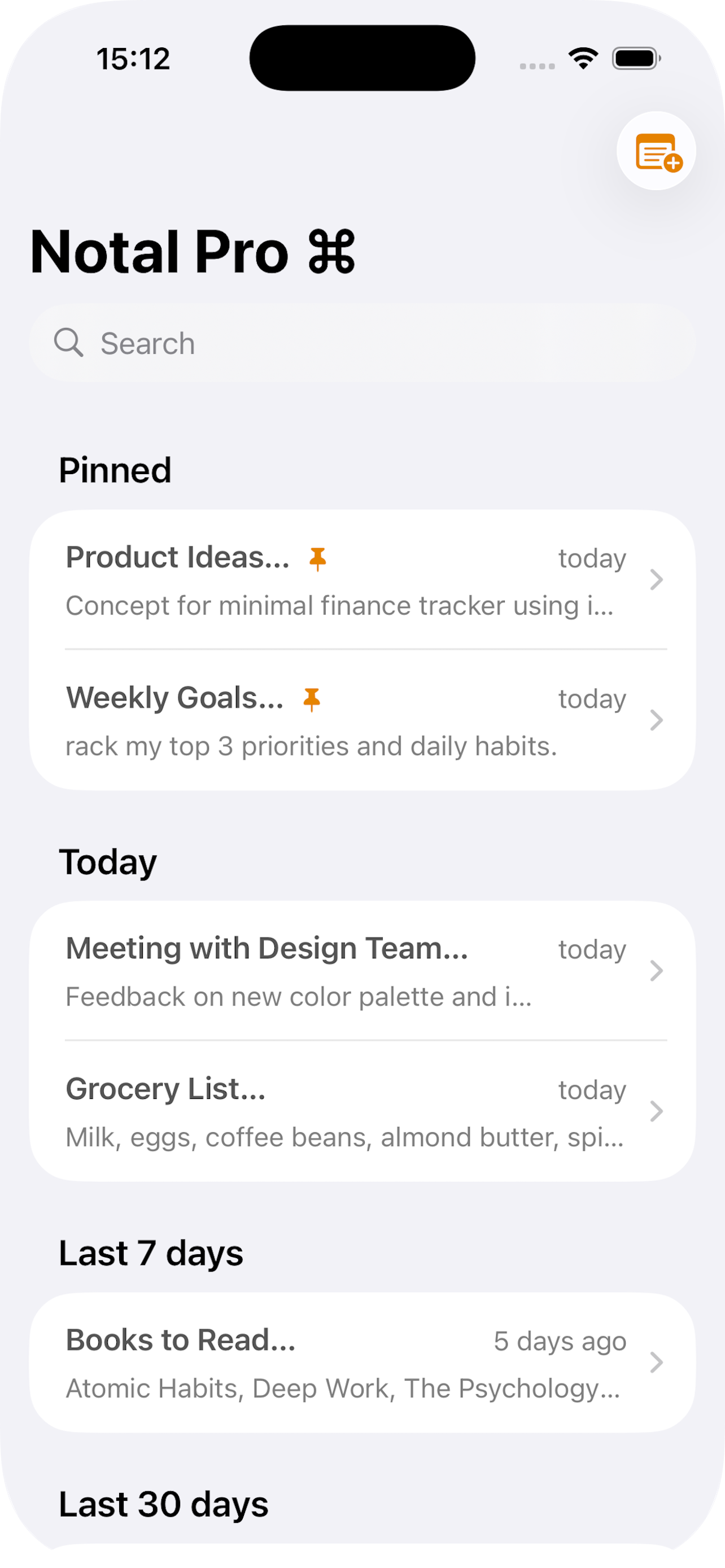Open the Books to Read note
This screenshot has width=725, height=1568.
click(361, 1362)
